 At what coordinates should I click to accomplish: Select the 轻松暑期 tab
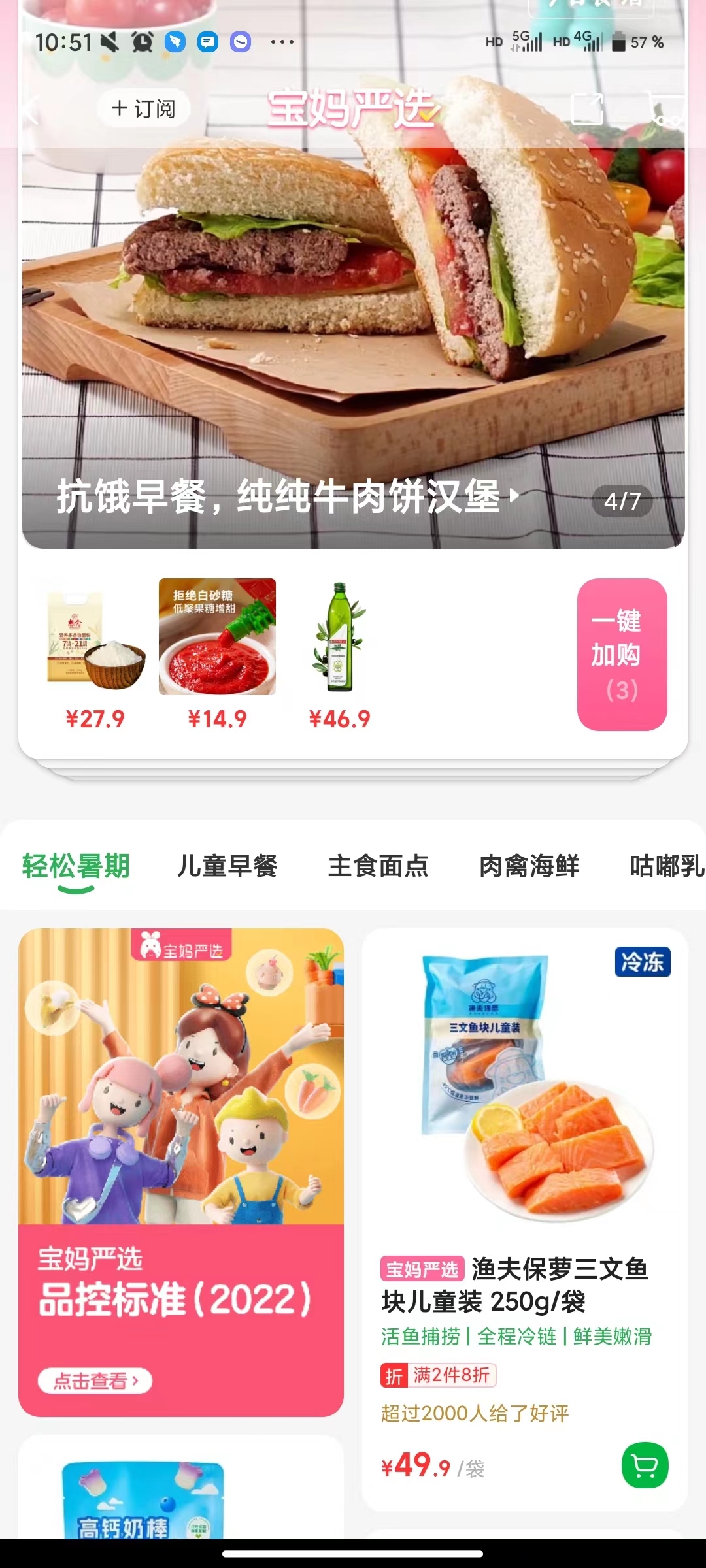[76, 866]
